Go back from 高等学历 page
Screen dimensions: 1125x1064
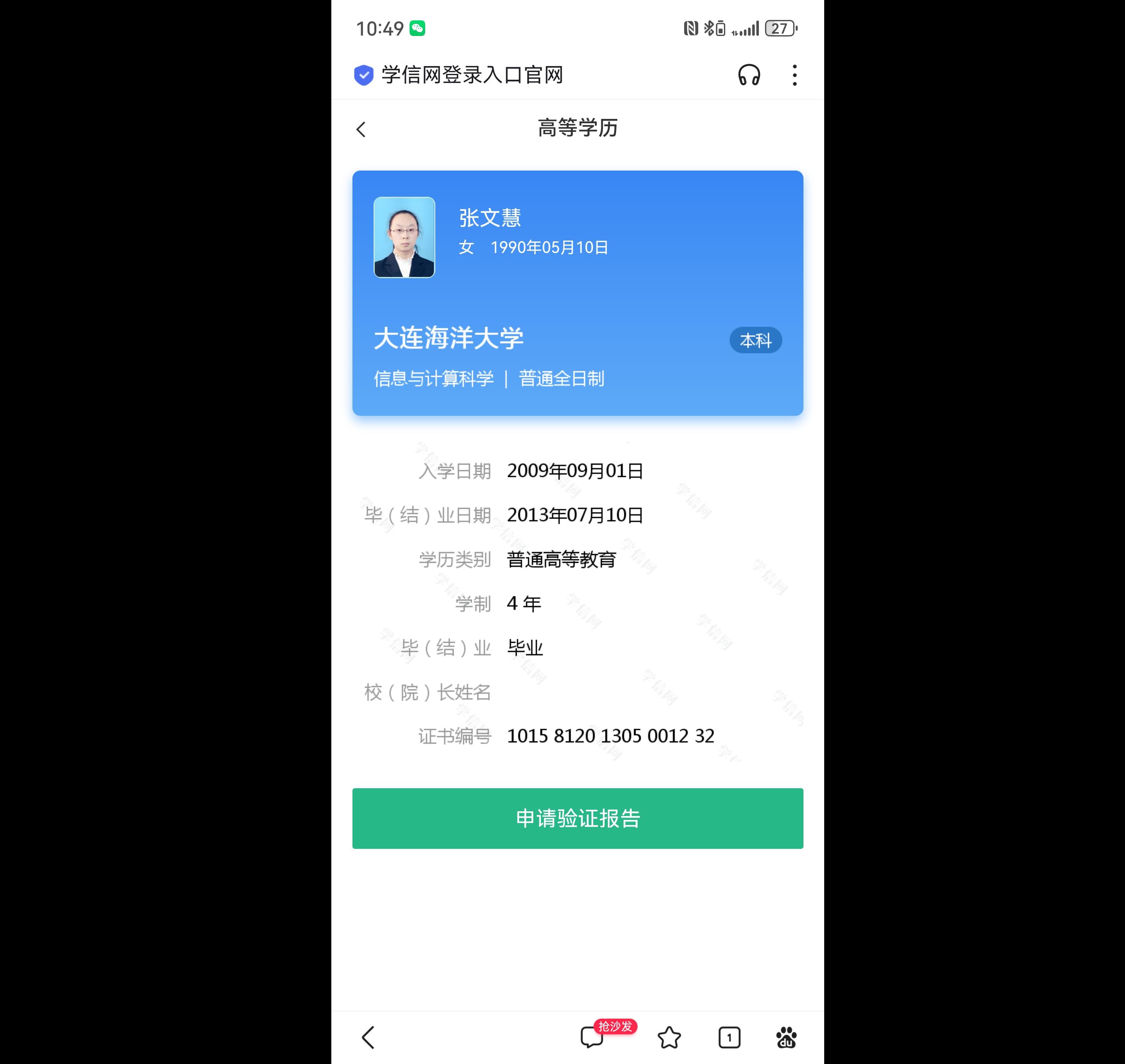[361, 129]
